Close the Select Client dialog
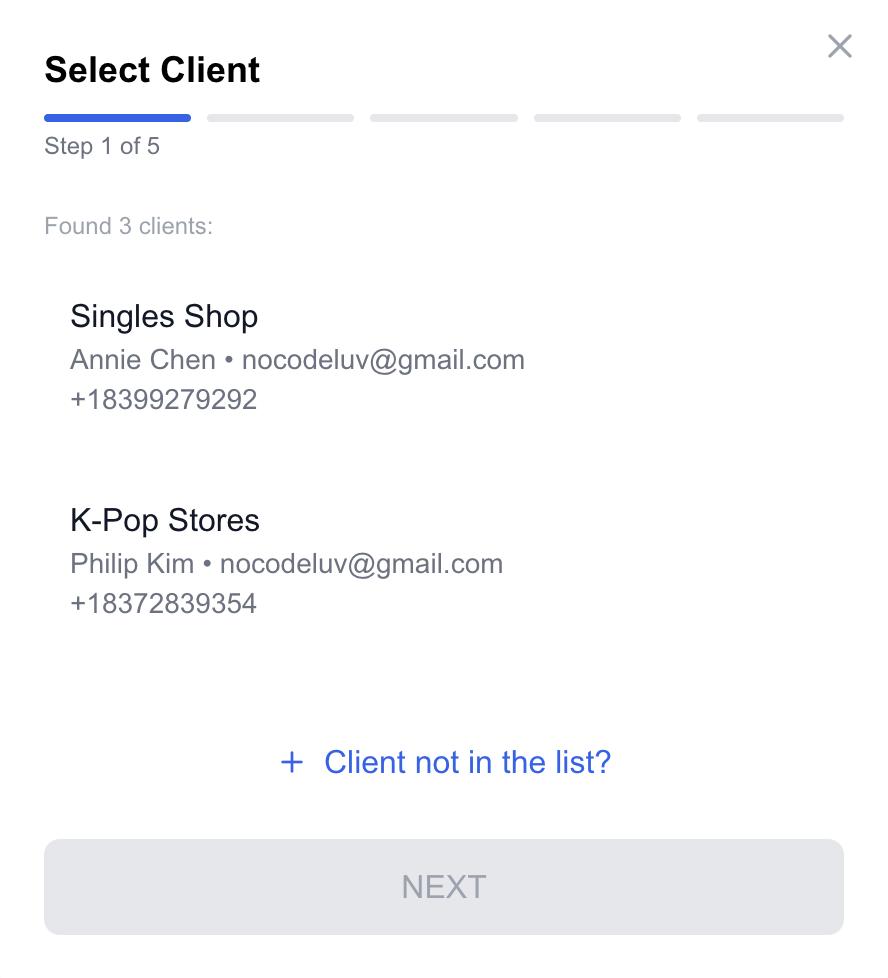888x978 pixels. click(x=839, y=46)
